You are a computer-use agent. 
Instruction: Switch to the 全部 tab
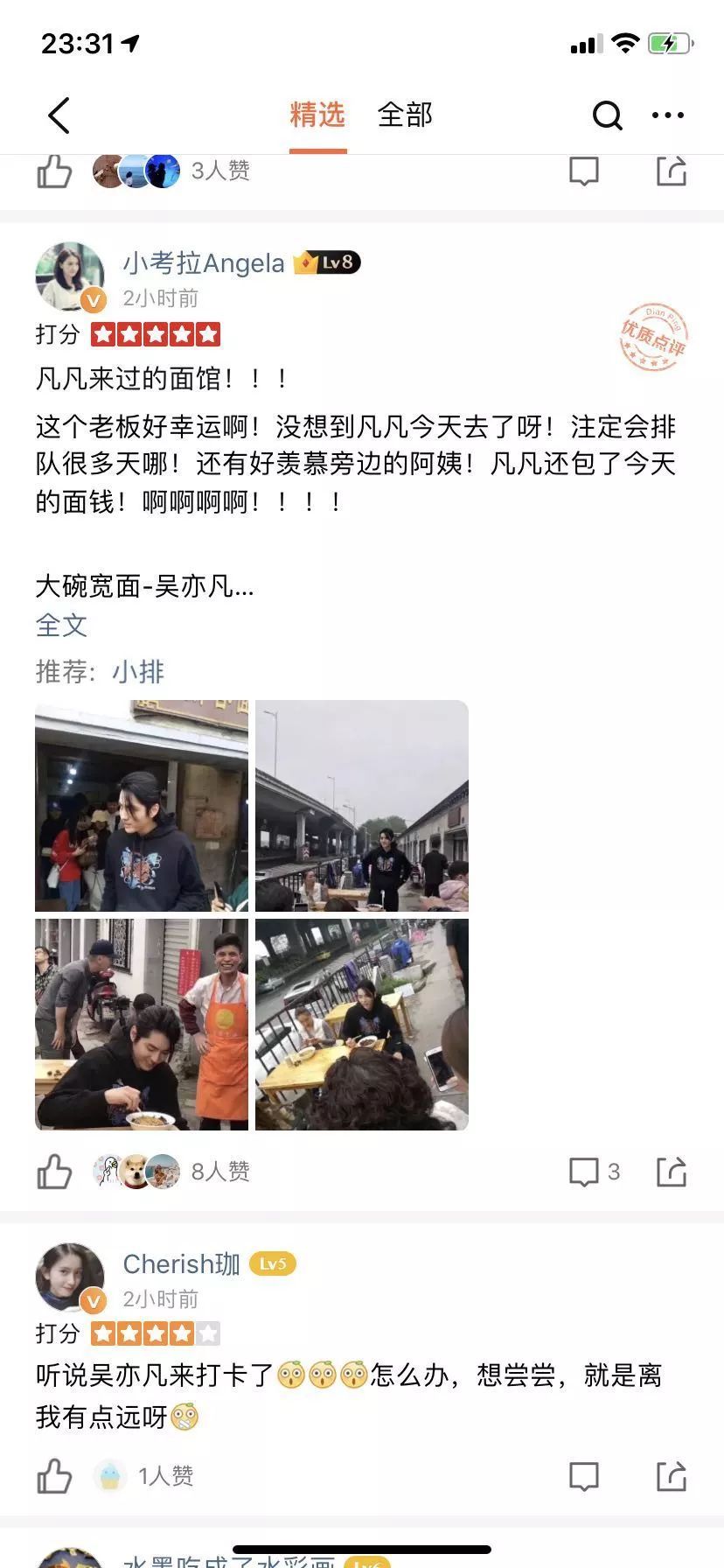405,115
